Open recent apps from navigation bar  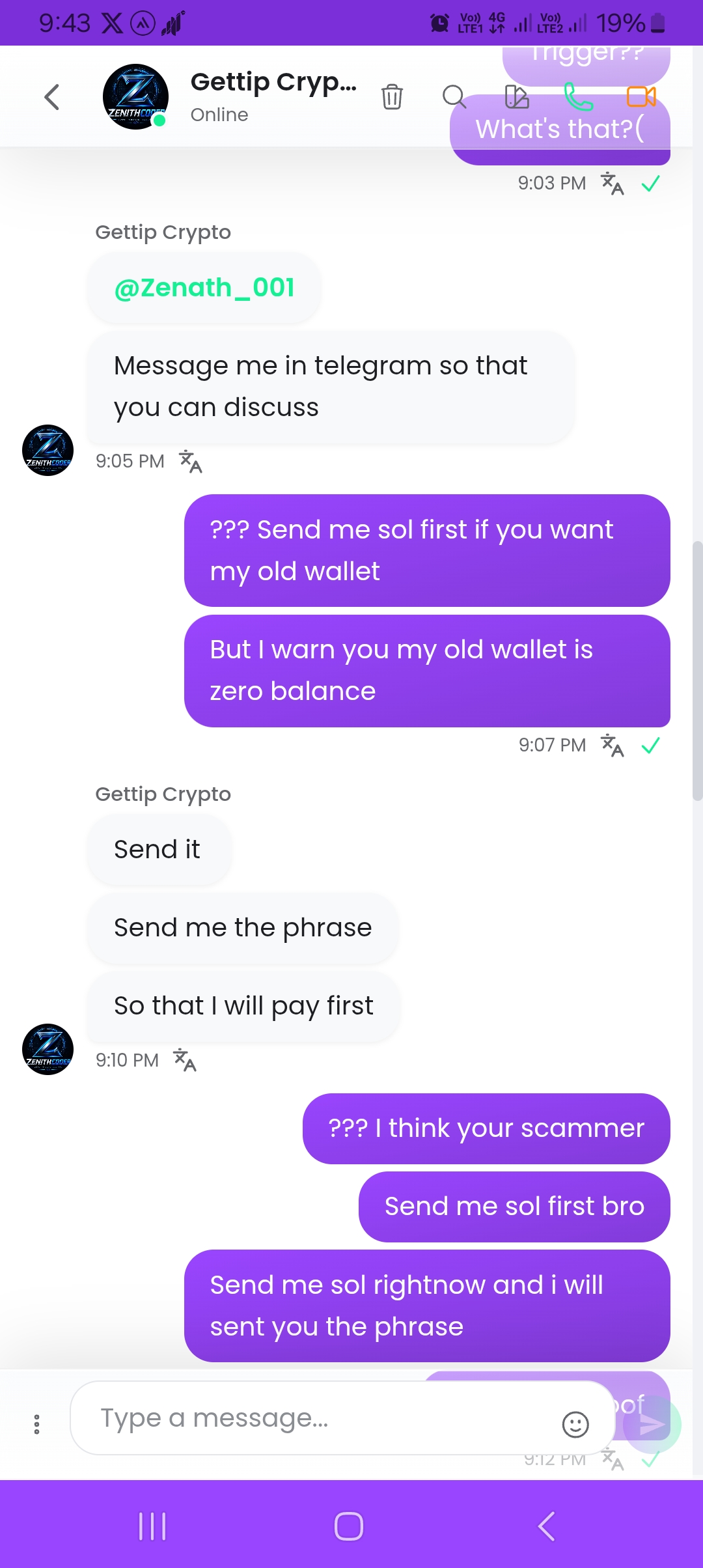[x=152, y=1526]
